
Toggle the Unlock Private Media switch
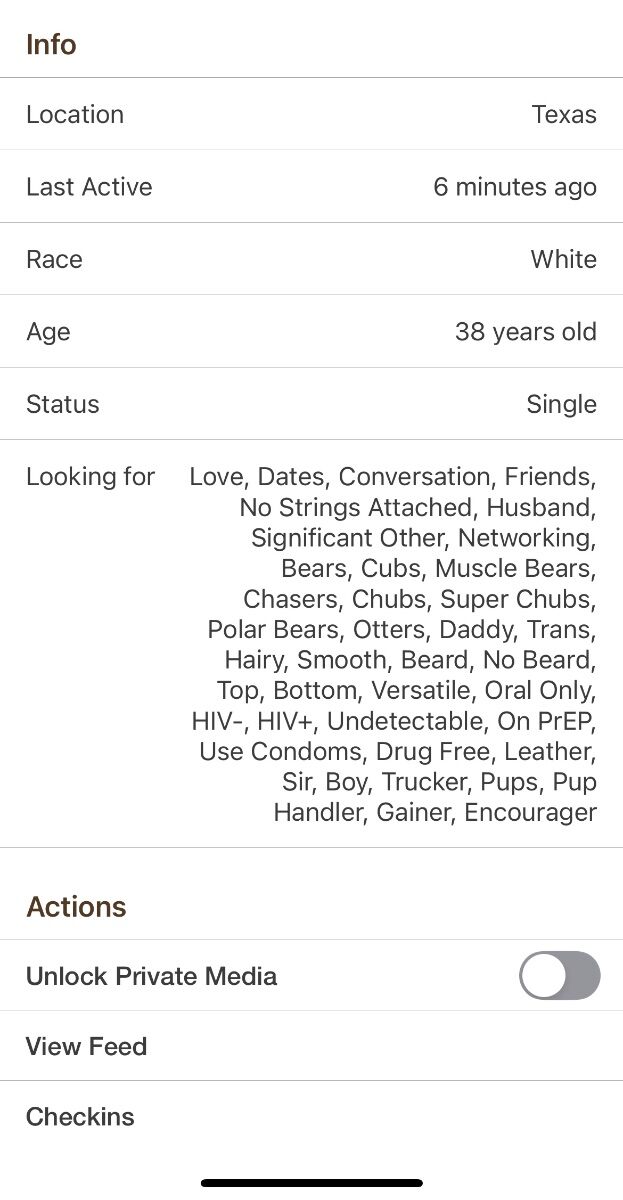(x=559, y=976)
